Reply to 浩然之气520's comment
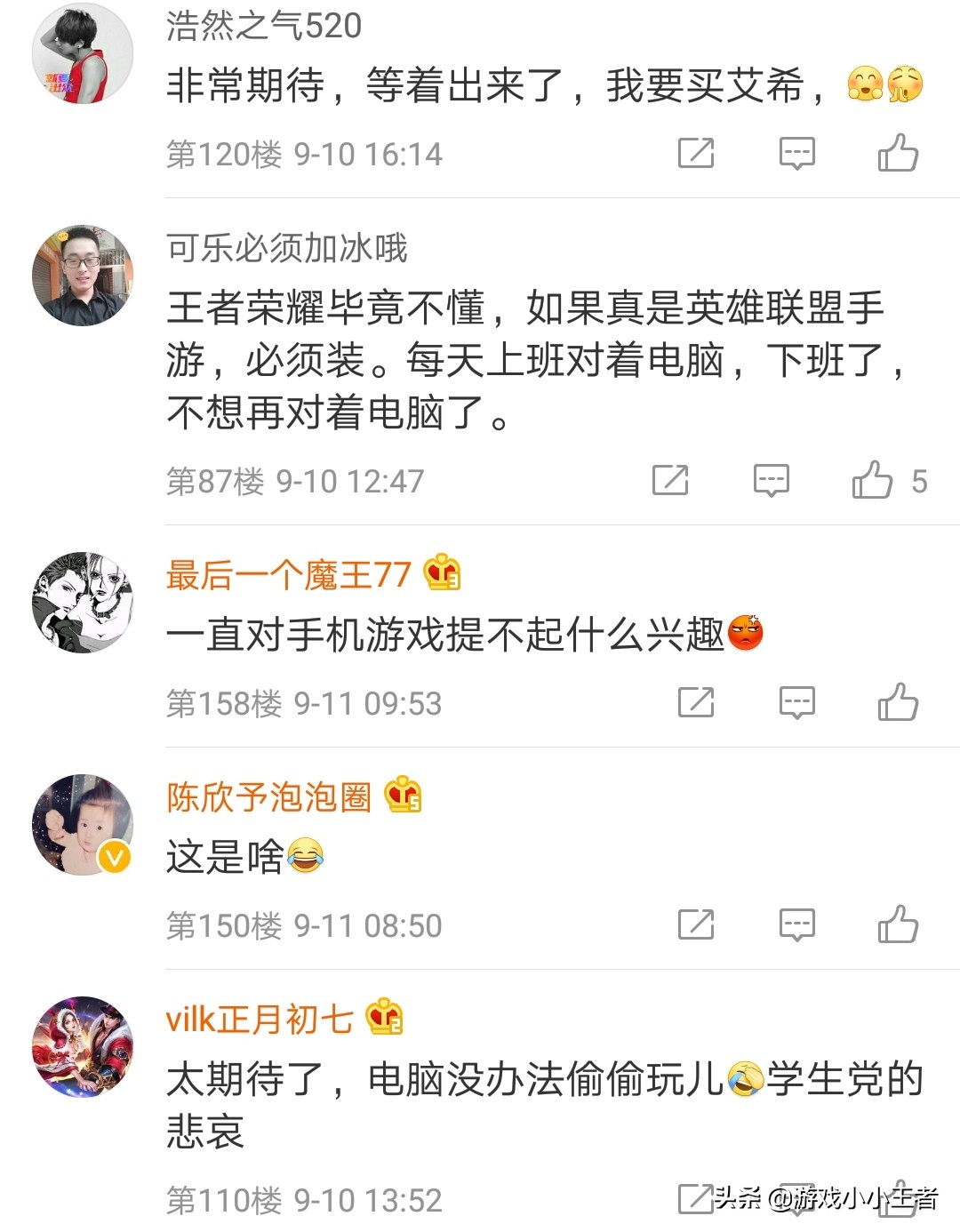The height and width of the screenshot is (1232, 960). pyautogui.click(x=796, y=153)
